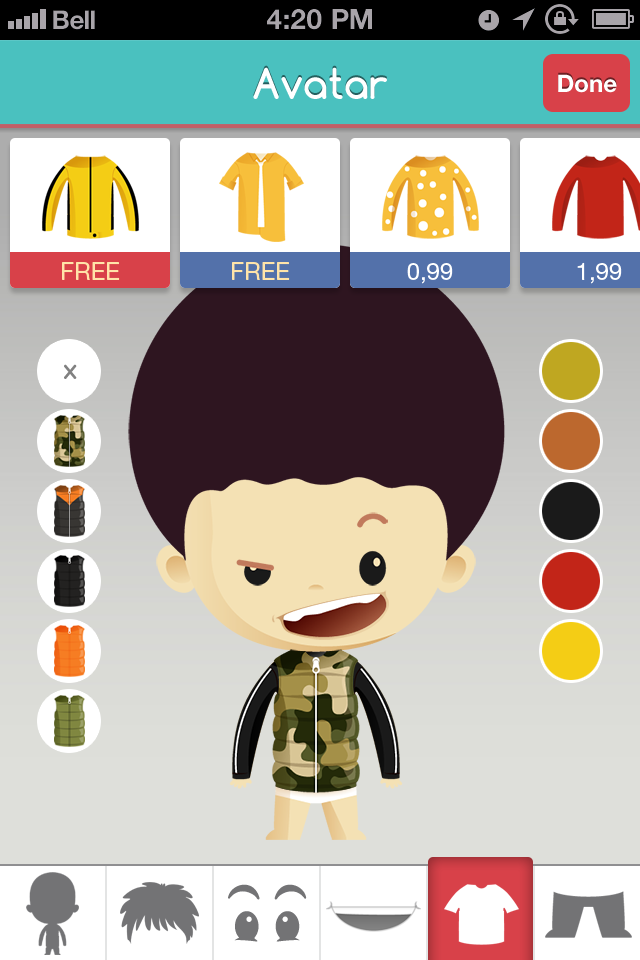
Task: Open the pants tab
Action: click(x=588, y=912)
